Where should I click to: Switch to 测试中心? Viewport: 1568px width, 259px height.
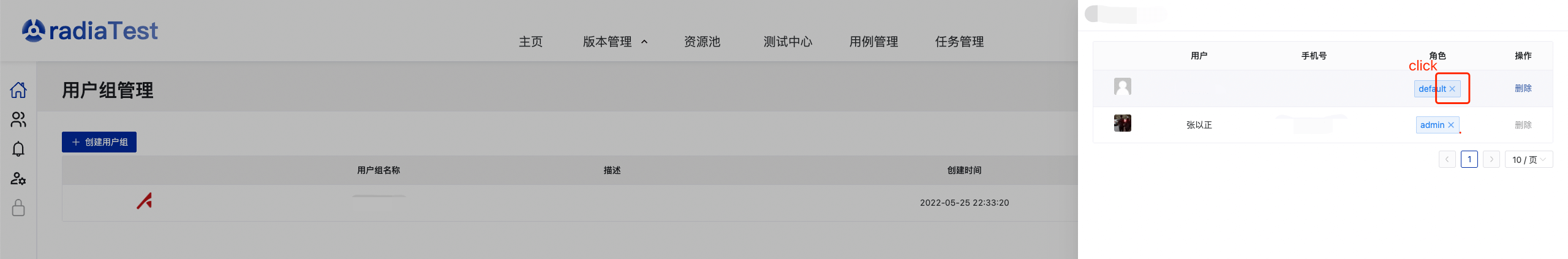(x=788, y=42)
